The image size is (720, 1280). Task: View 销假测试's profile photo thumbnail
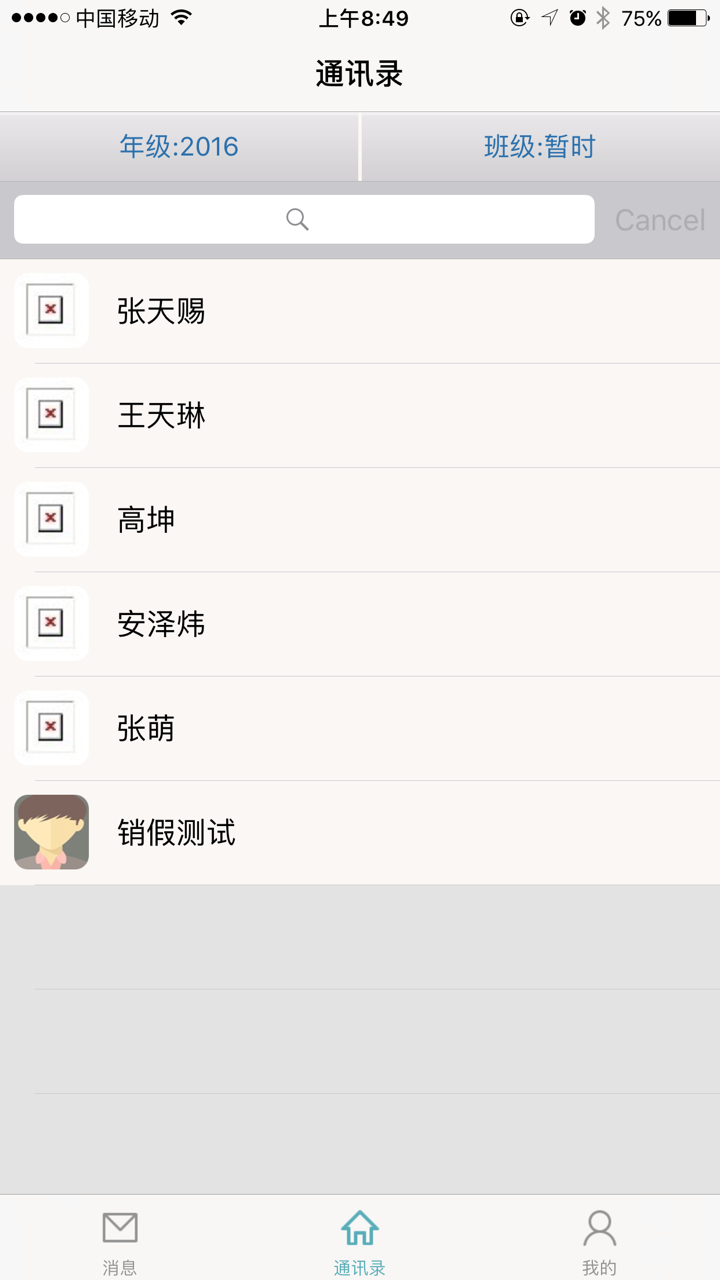51,832
